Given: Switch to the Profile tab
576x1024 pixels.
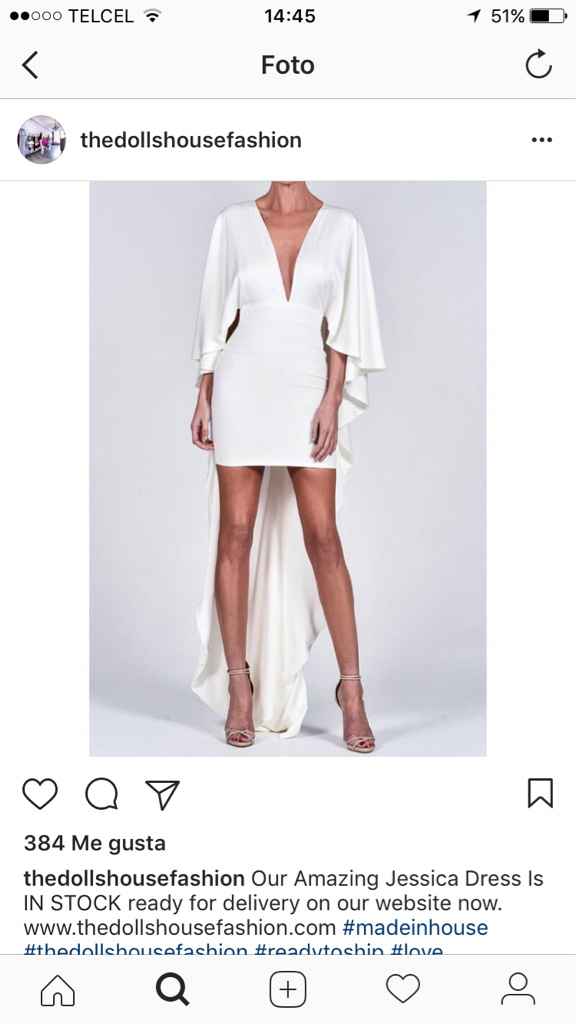Looking at the screenshot, I should tap(518, 989).
